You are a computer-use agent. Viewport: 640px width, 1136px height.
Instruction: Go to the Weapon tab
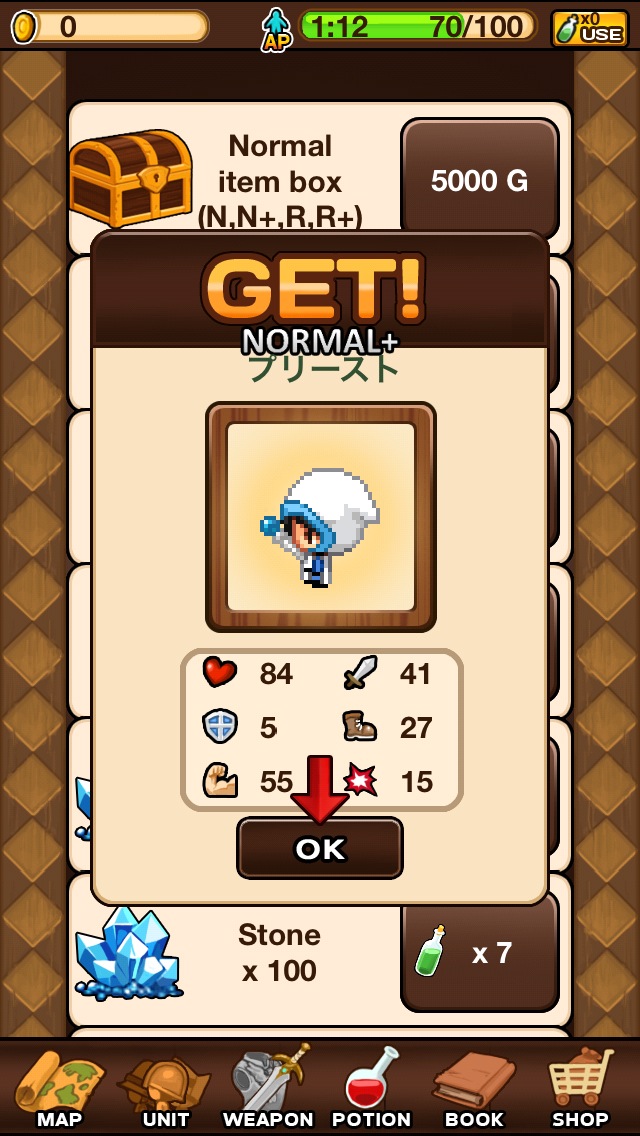[x=268, y=1088]
